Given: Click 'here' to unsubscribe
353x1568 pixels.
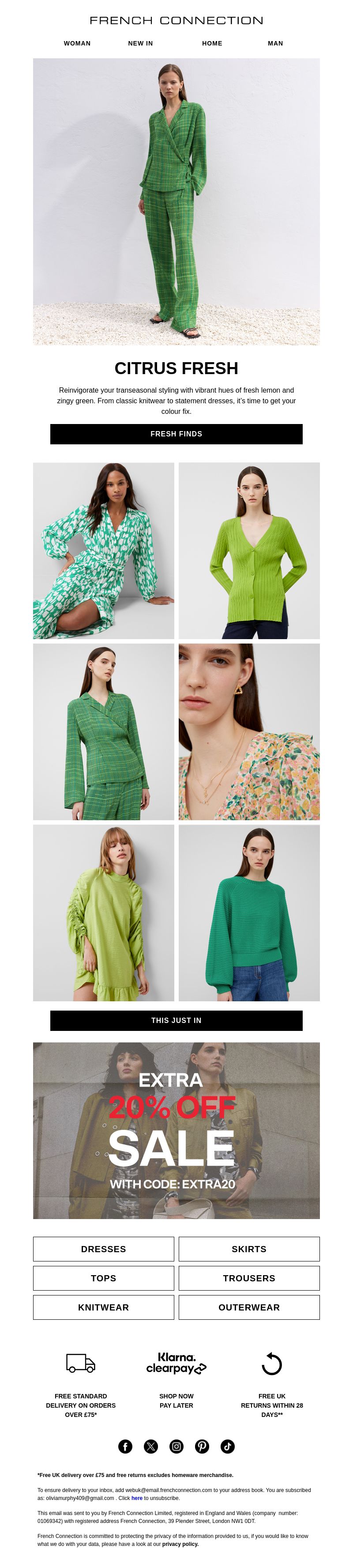Looking at the screenshot, I should point(137,1498).
